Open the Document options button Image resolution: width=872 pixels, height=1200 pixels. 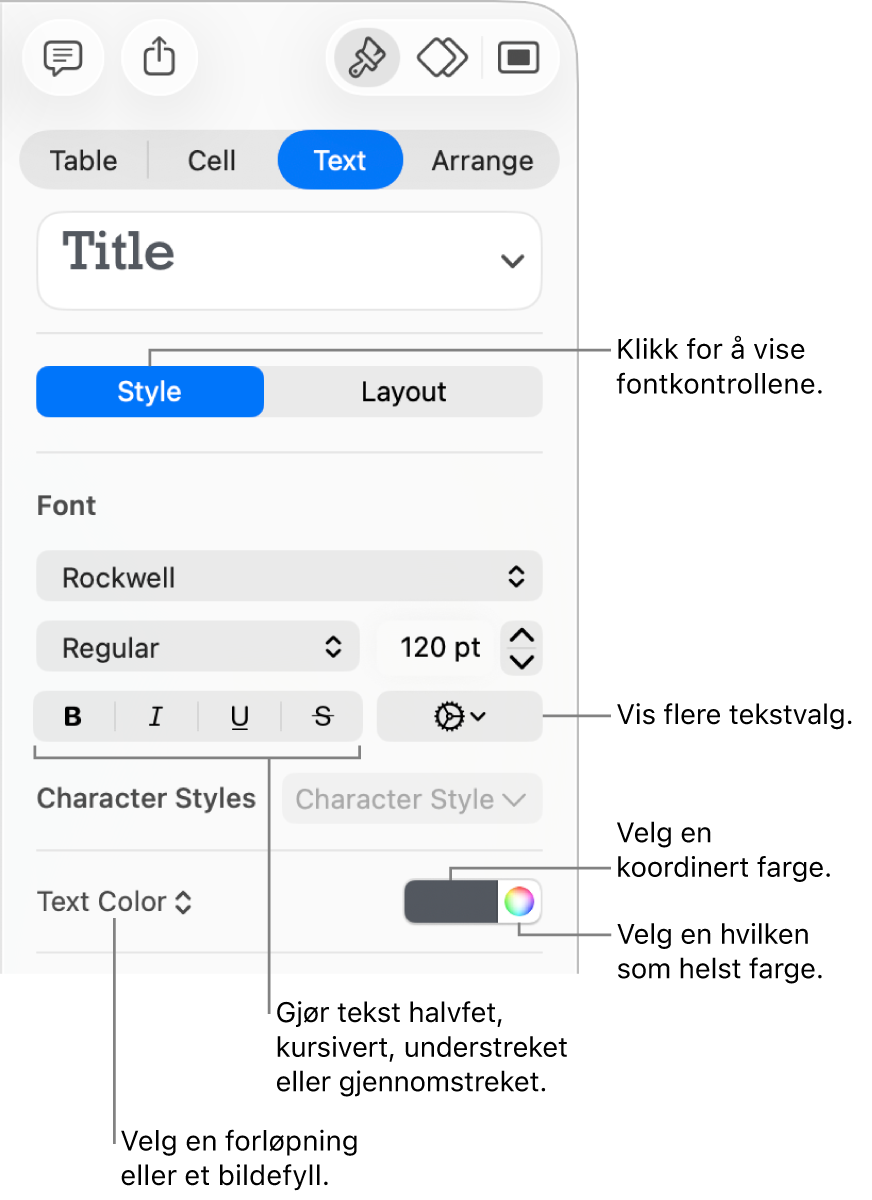click(x=518, y=58)
